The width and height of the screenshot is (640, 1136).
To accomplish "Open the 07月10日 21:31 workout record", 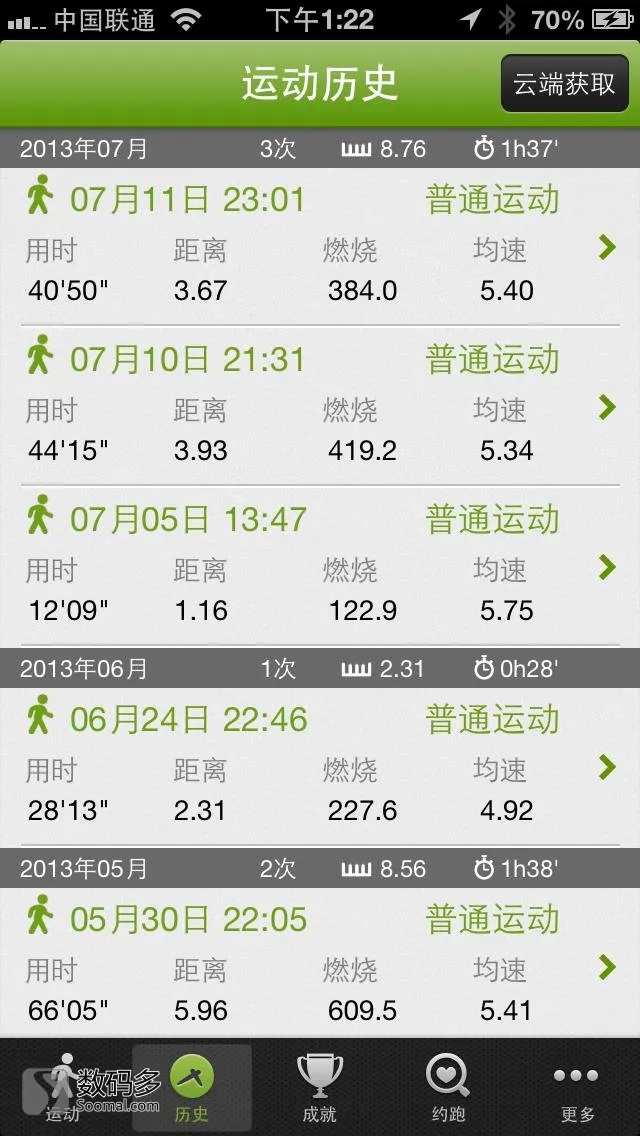I will click(x=320, y=406).
